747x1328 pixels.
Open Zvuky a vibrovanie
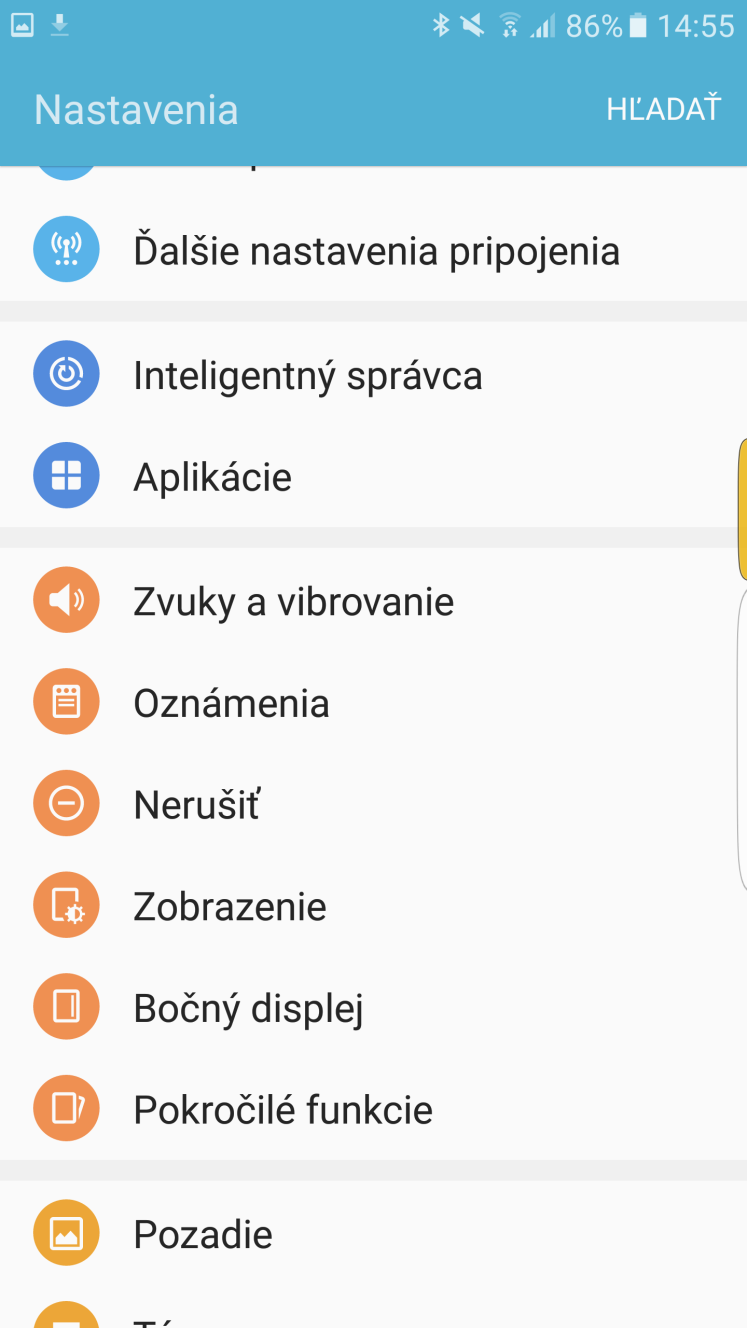[x=373, y=601]
